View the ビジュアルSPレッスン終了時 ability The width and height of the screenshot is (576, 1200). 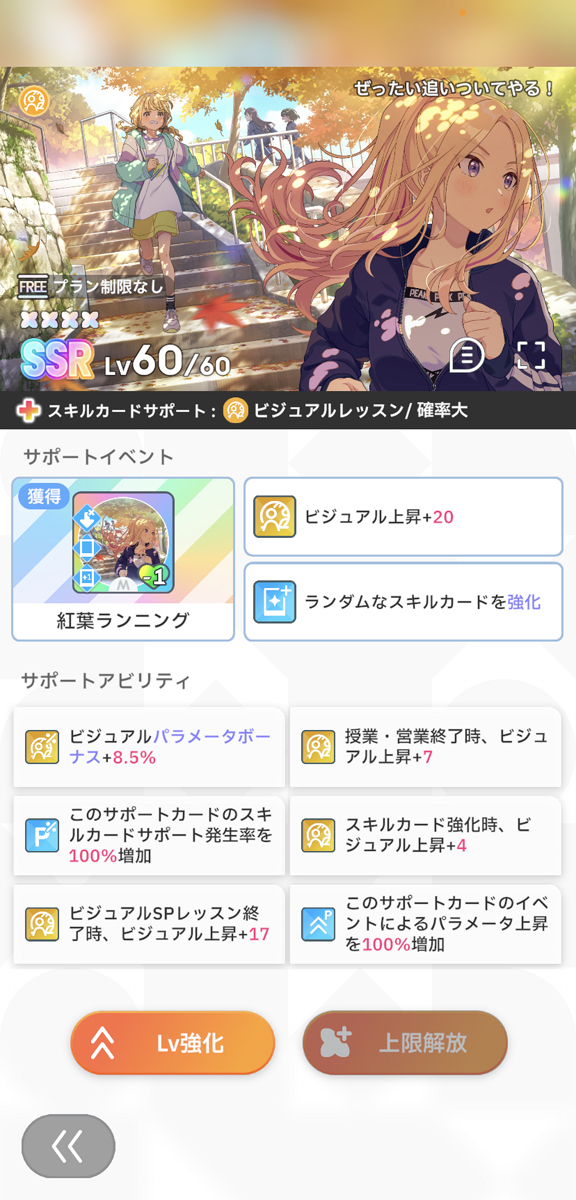(149, 922)
